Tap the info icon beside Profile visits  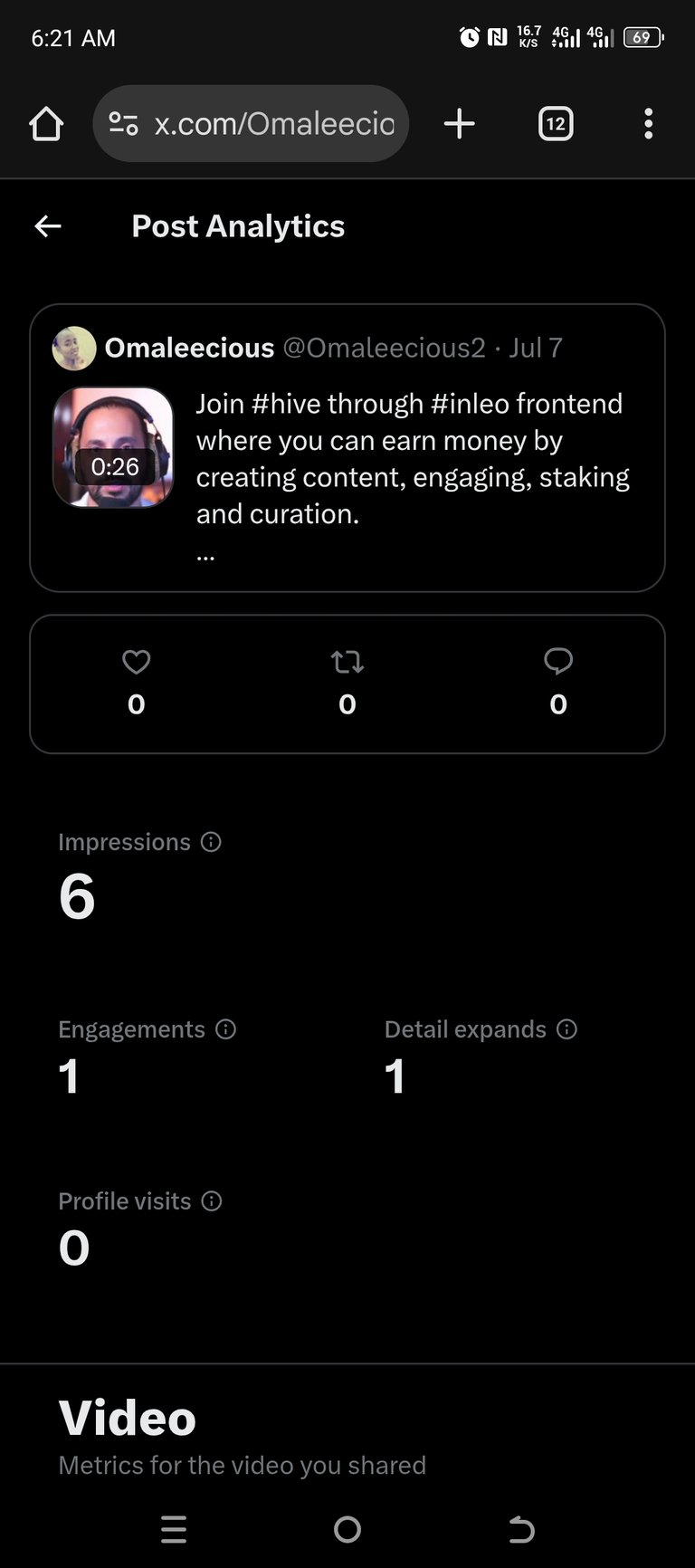212,1201
